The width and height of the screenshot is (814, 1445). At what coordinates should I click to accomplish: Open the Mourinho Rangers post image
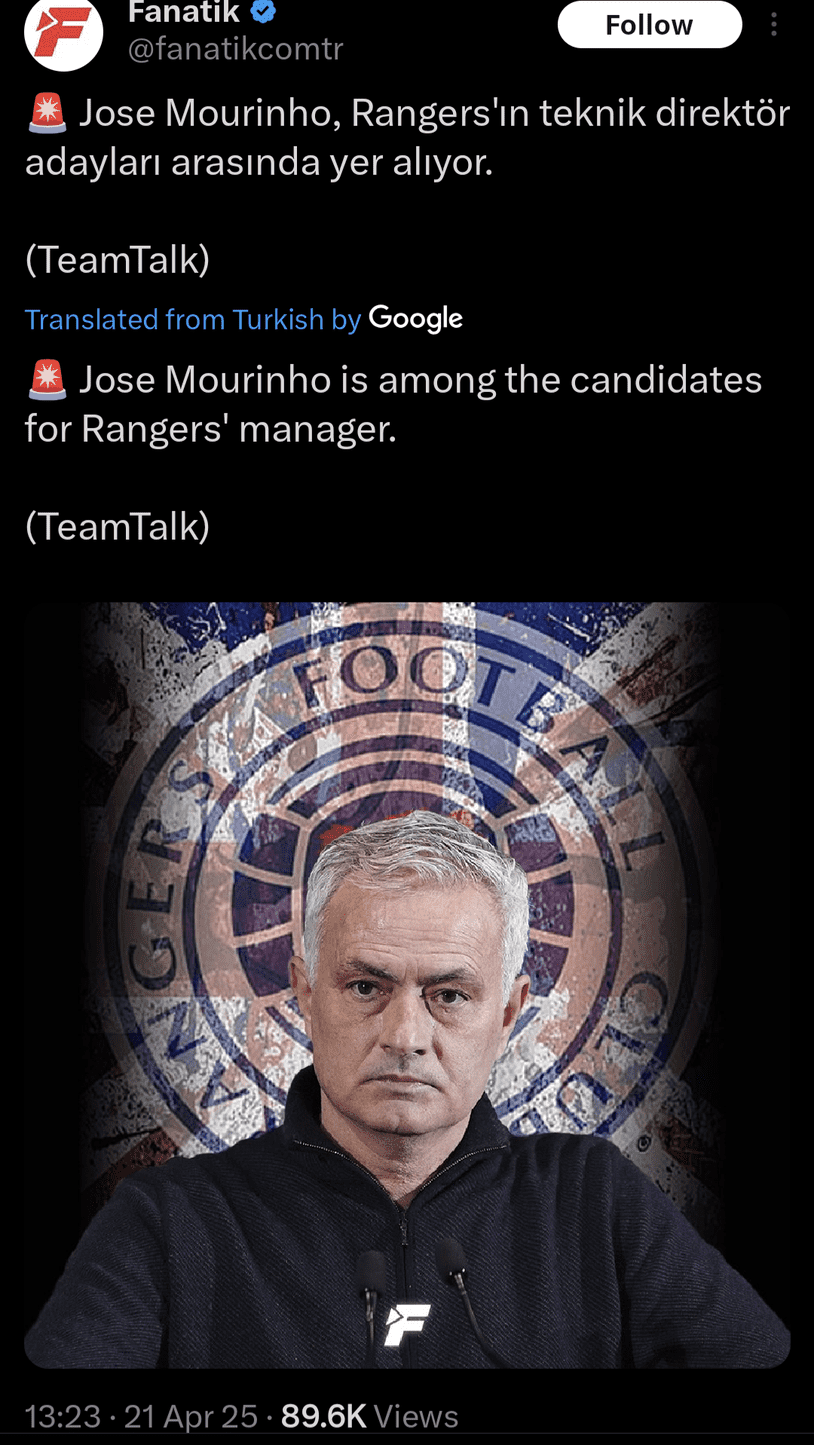point(407,985)
